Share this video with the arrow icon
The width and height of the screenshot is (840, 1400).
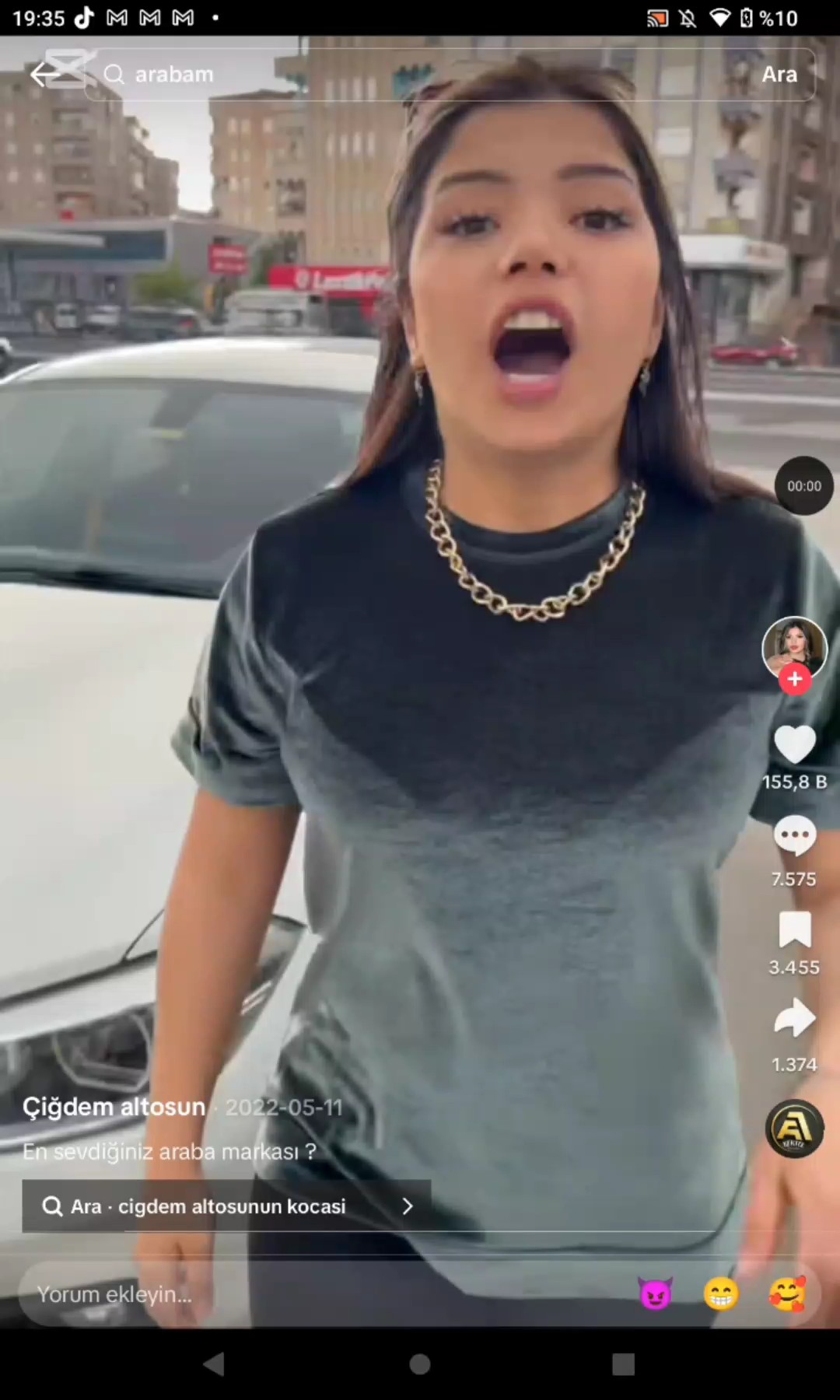[794, 1018]
